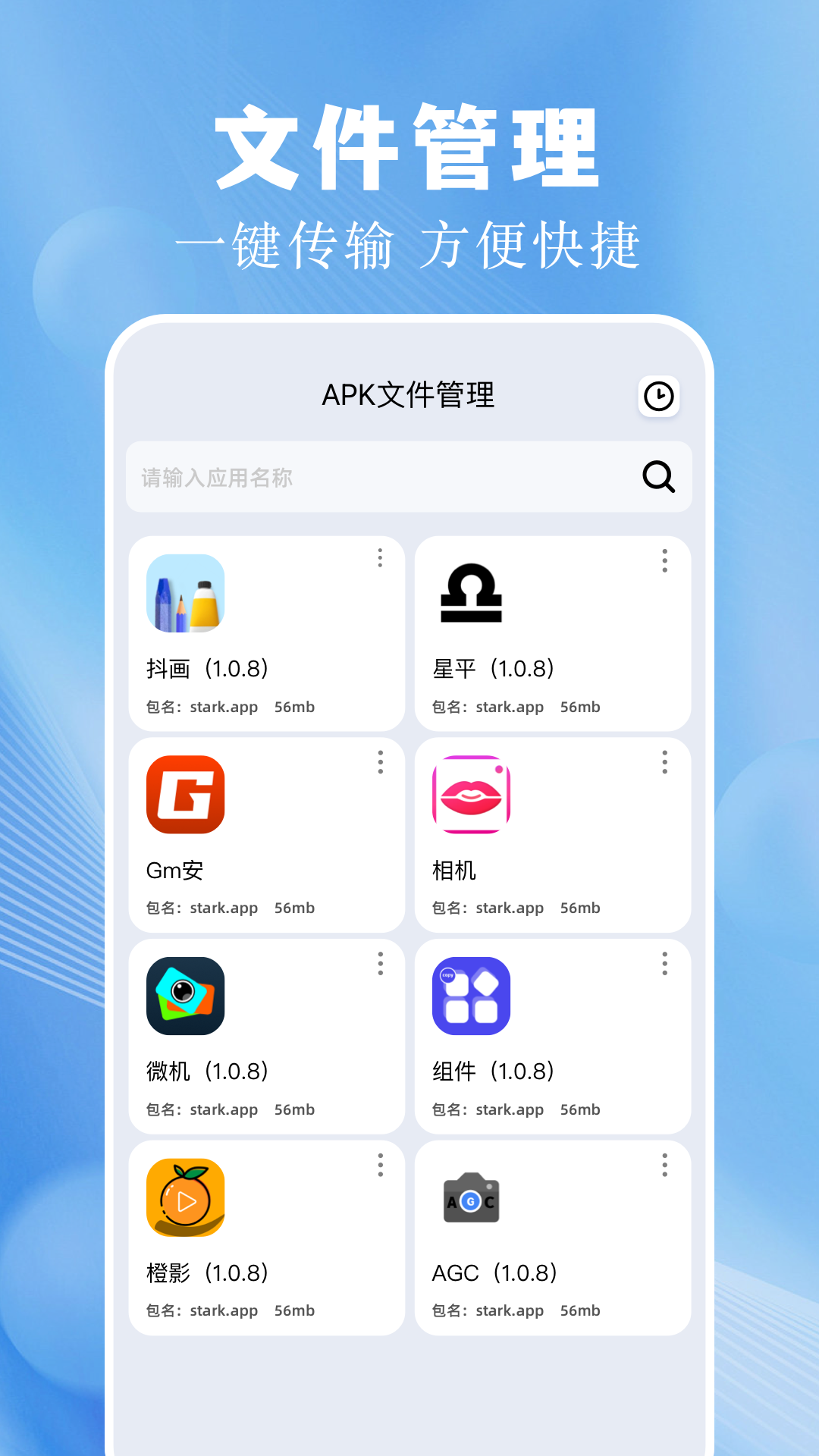Open the 橙影 orange play icon
The width and height of the screenshot is (819, 1456).
[185, 1197]
